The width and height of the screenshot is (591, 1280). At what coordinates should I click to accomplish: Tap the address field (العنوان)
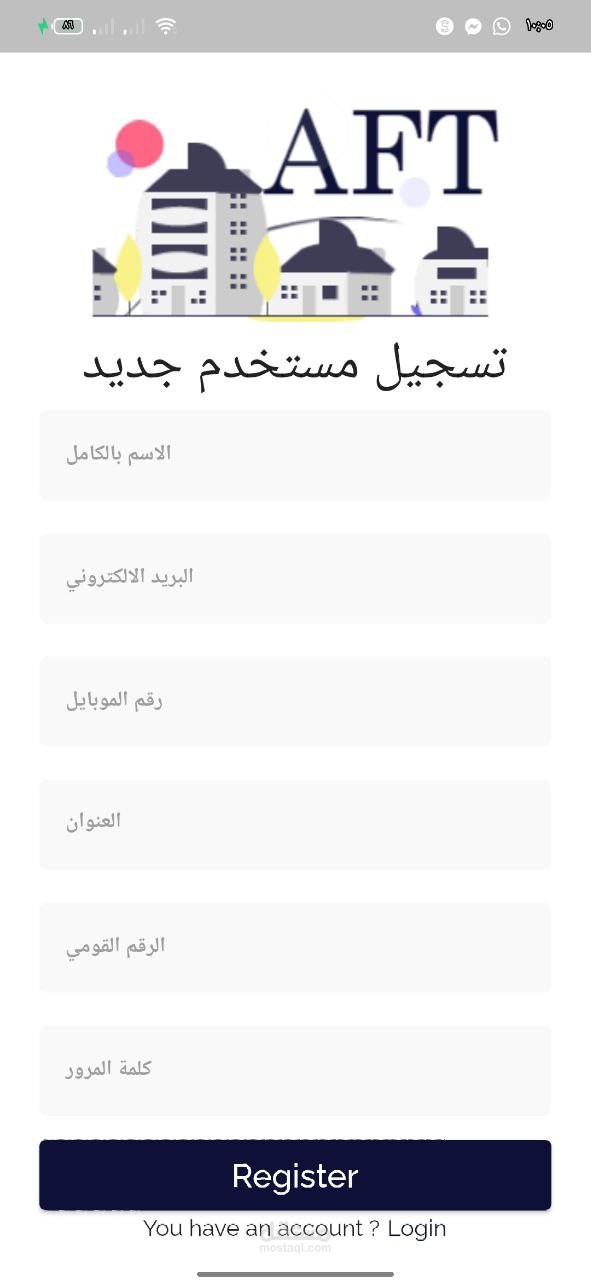pyautogui.click(x=295, y=824)
